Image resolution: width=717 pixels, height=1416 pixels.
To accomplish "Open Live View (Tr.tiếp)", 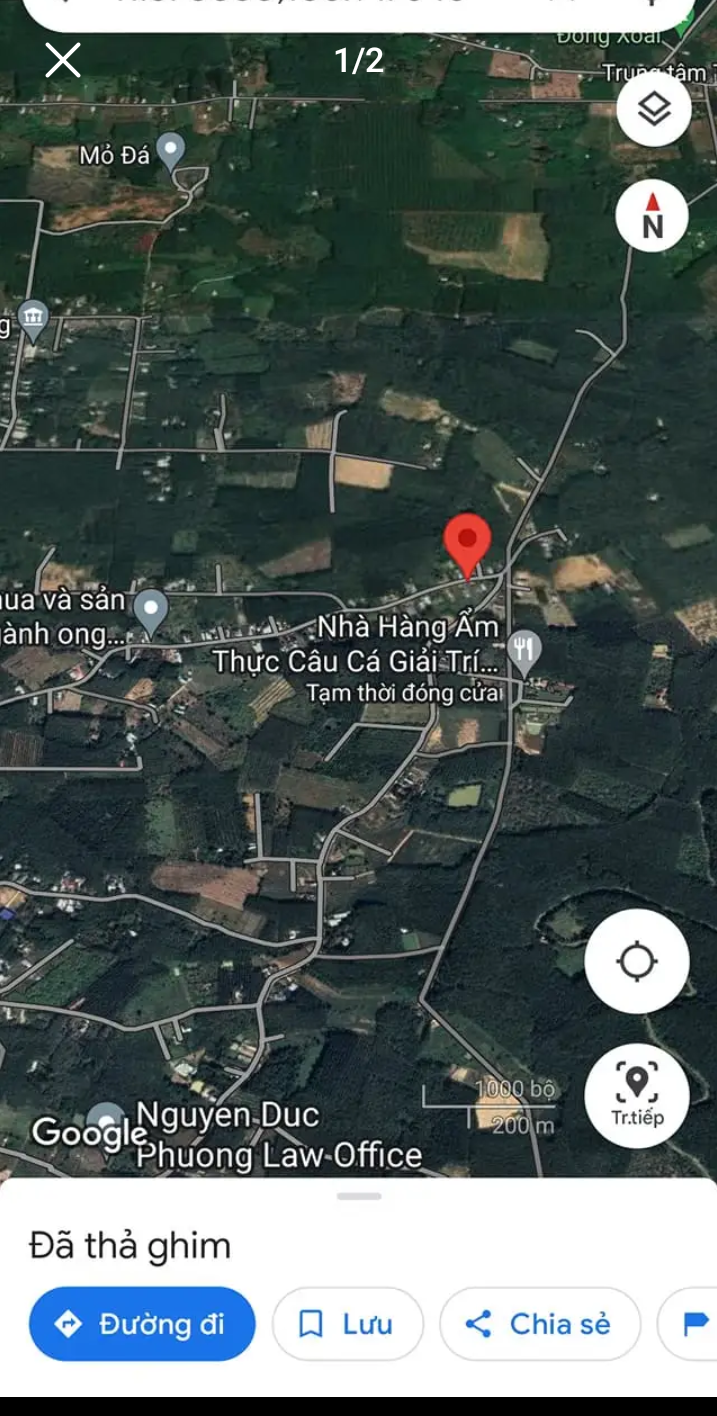I will (637, 1095).
